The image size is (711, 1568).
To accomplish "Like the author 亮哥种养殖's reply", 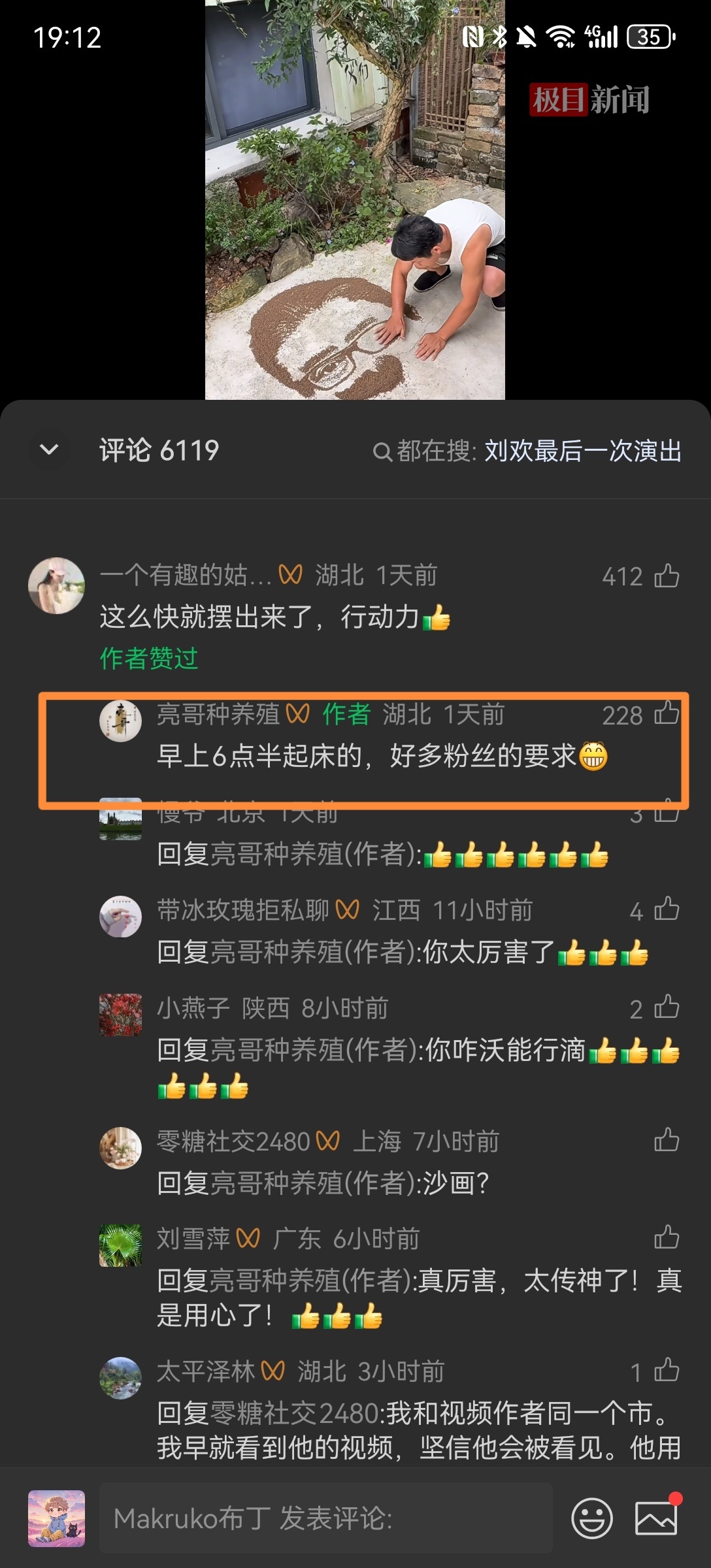I will (x=667, y=713).
